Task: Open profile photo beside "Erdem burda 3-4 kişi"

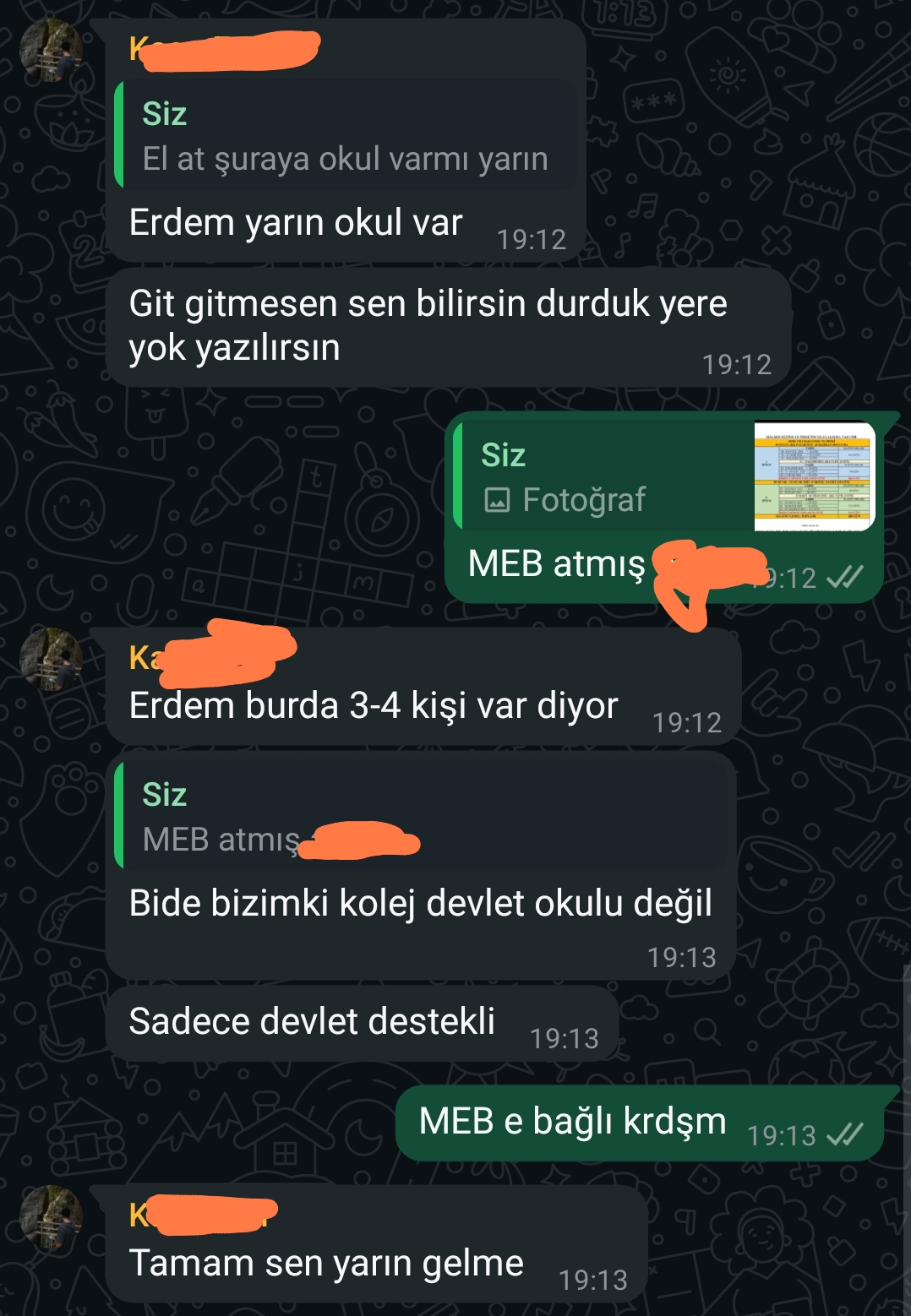Action: pos(52,659)
